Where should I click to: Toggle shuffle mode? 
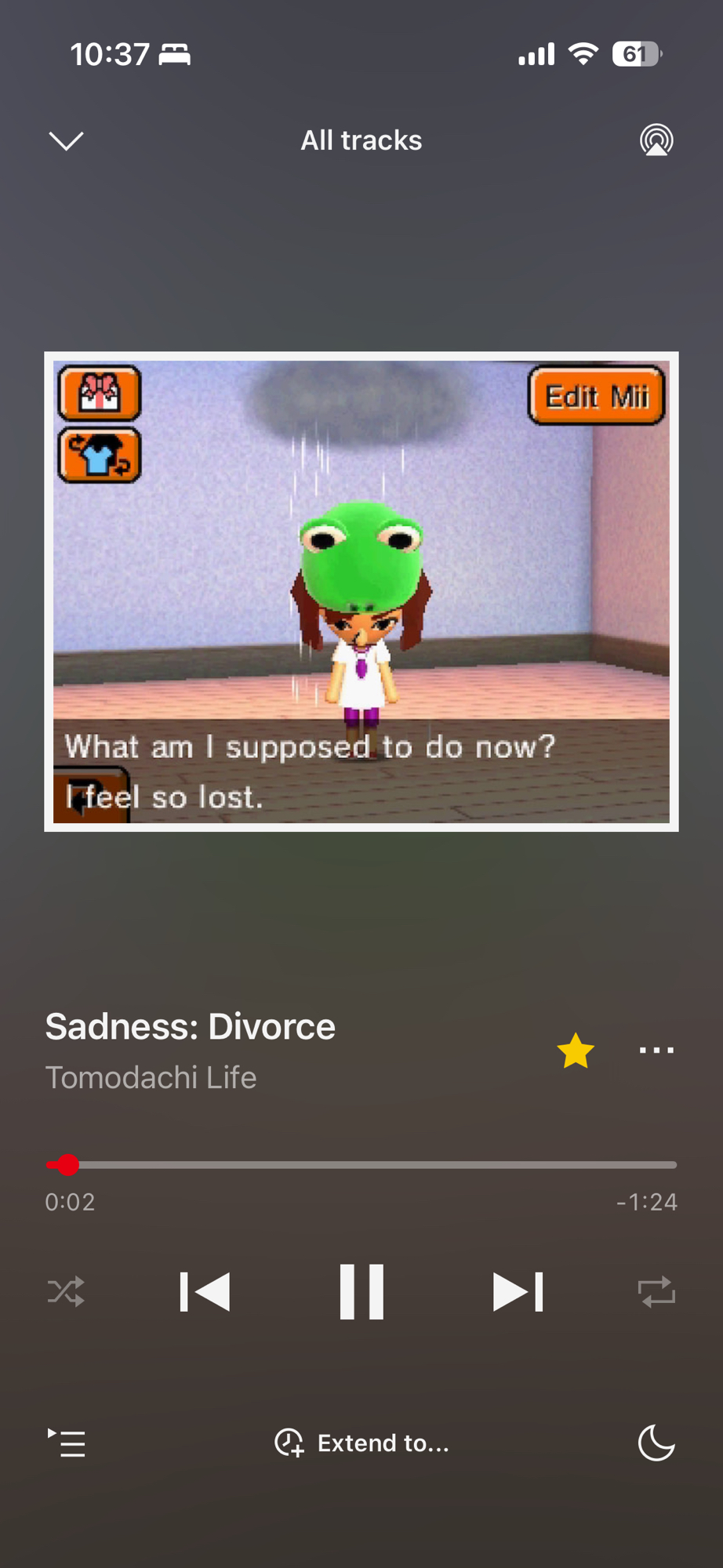66,1291
